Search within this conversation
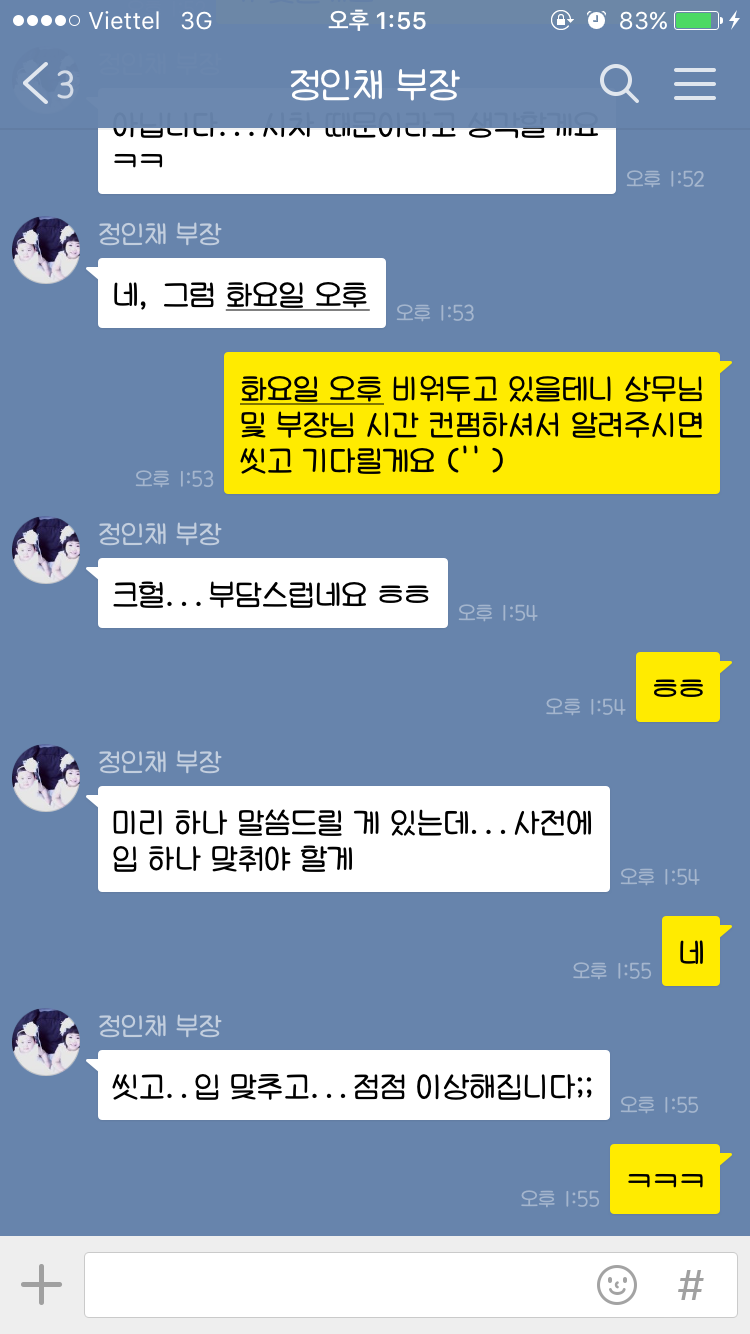 click(619, 84)
